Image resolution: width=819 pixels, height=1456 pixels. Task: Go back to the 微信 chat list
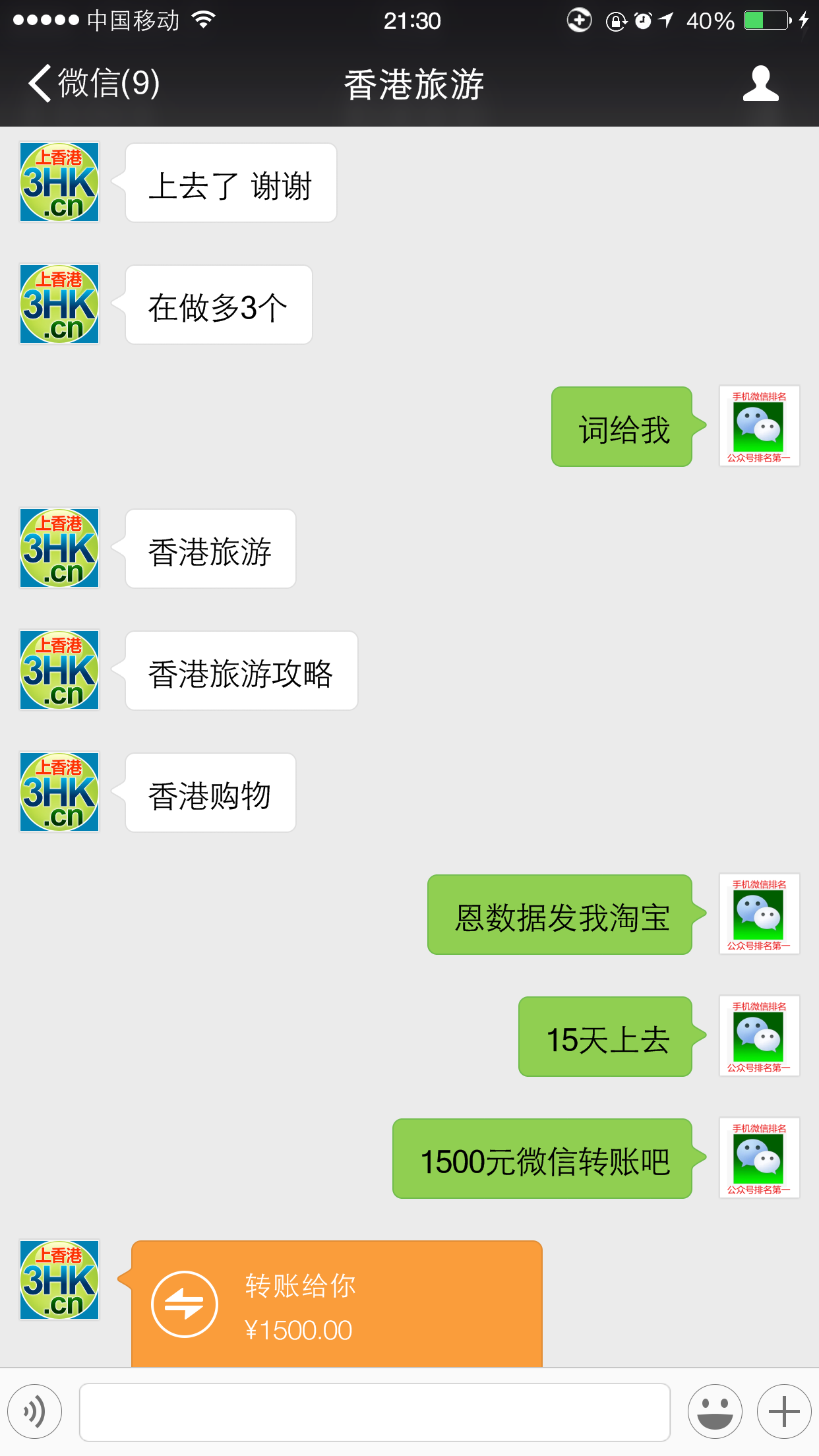tap(92, 84)
